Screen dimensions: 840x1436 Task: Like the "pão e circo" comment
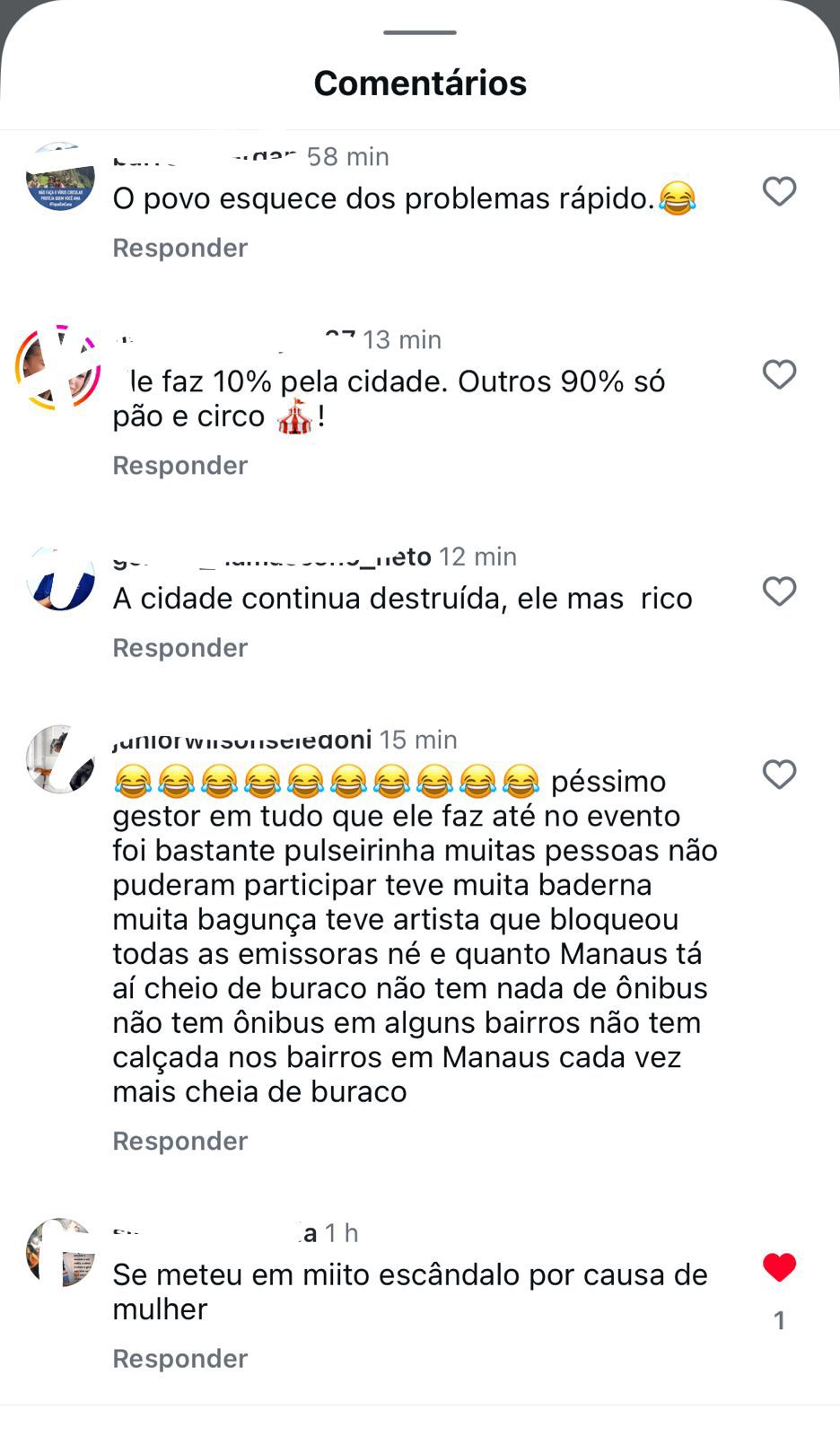(779, 374)
